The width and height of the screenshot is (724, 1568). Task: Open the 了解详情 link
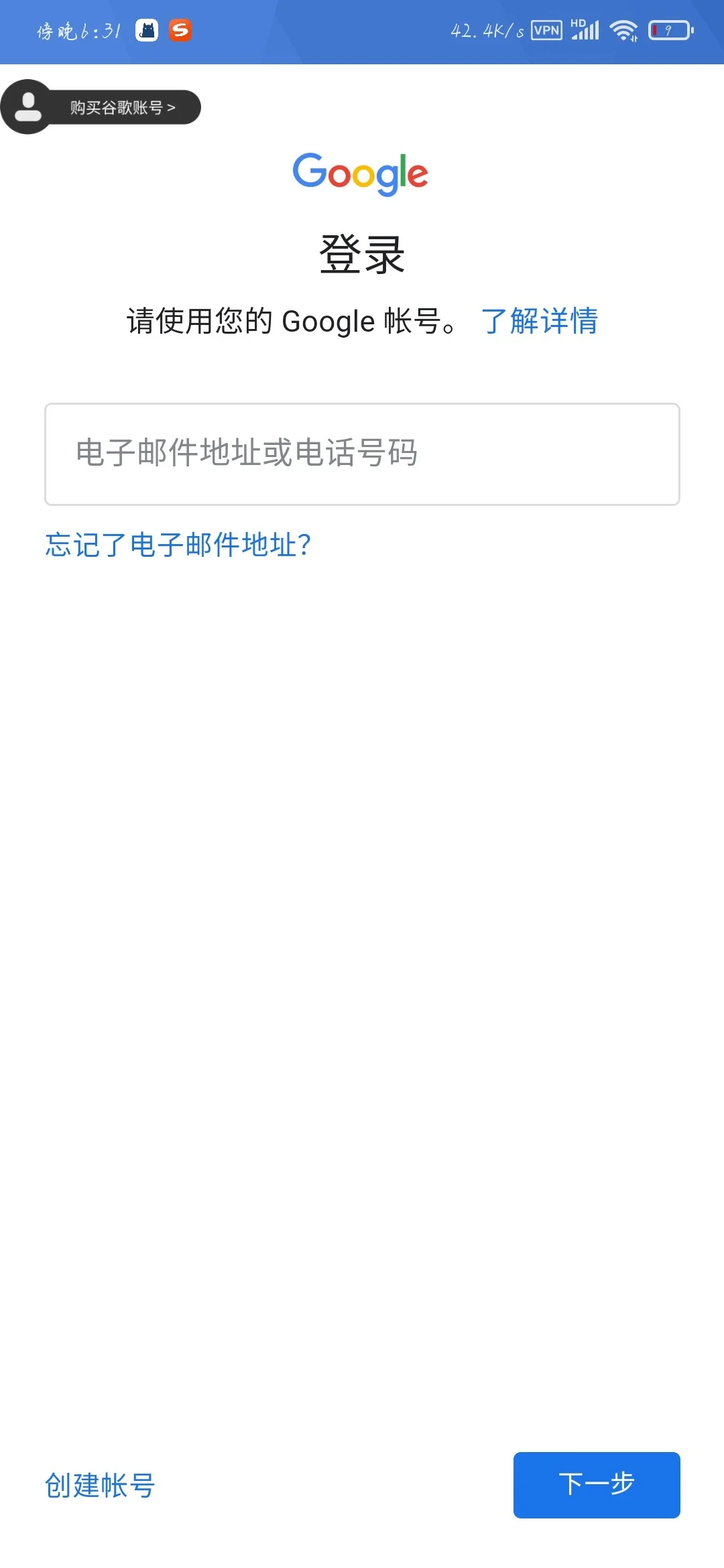[x=539, y=321]
